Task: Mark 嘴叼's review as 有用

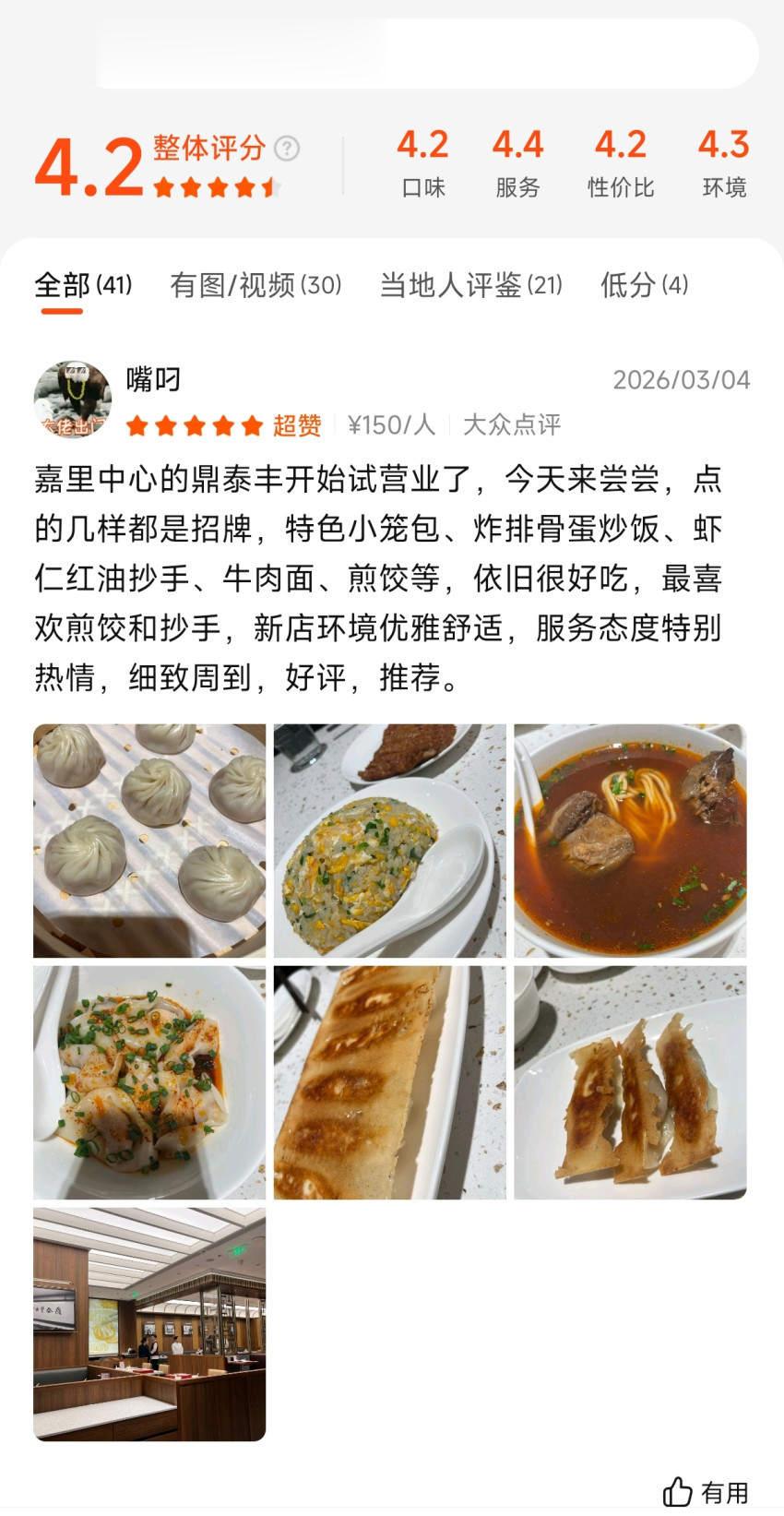Action: [x=706, y=1491]
